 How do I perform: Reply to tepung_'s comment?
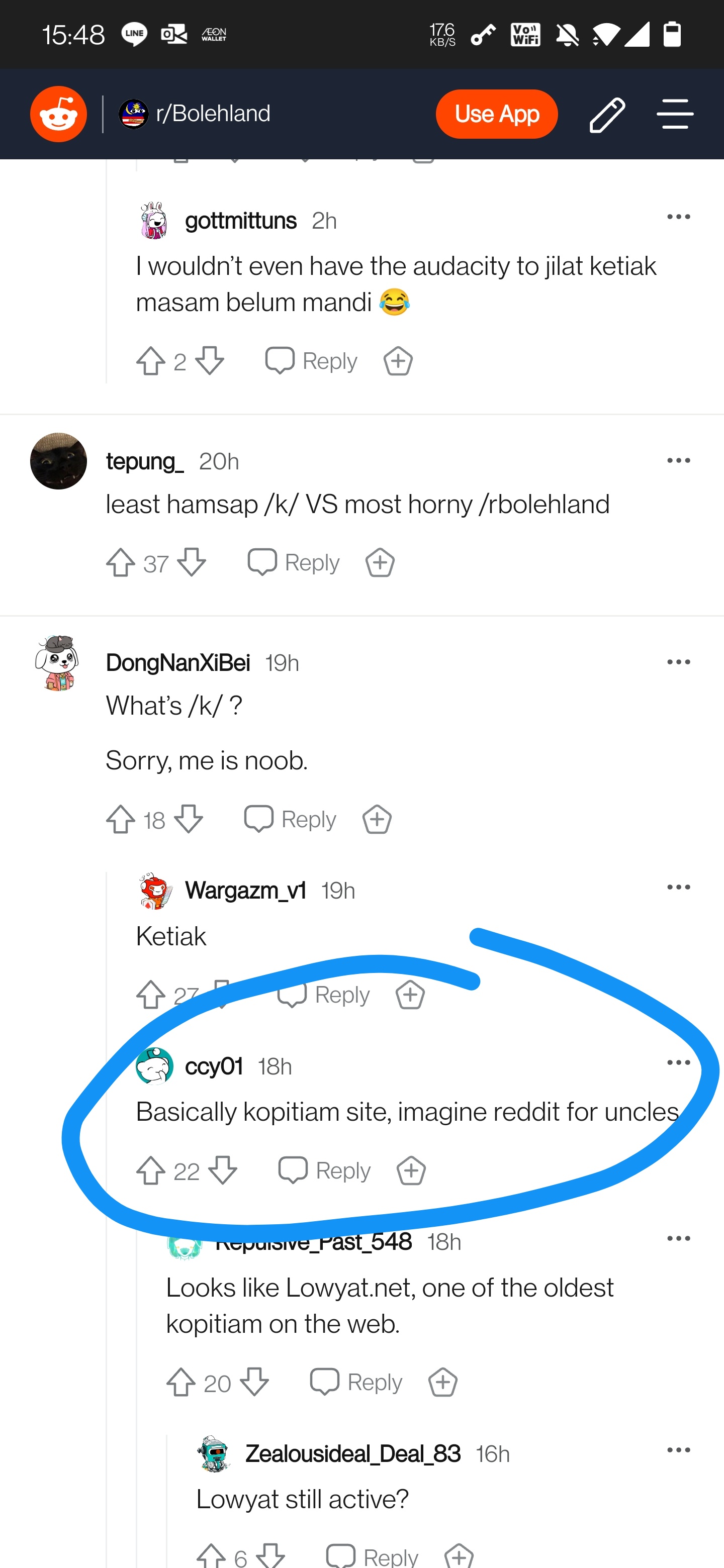[x=294, y=562]
